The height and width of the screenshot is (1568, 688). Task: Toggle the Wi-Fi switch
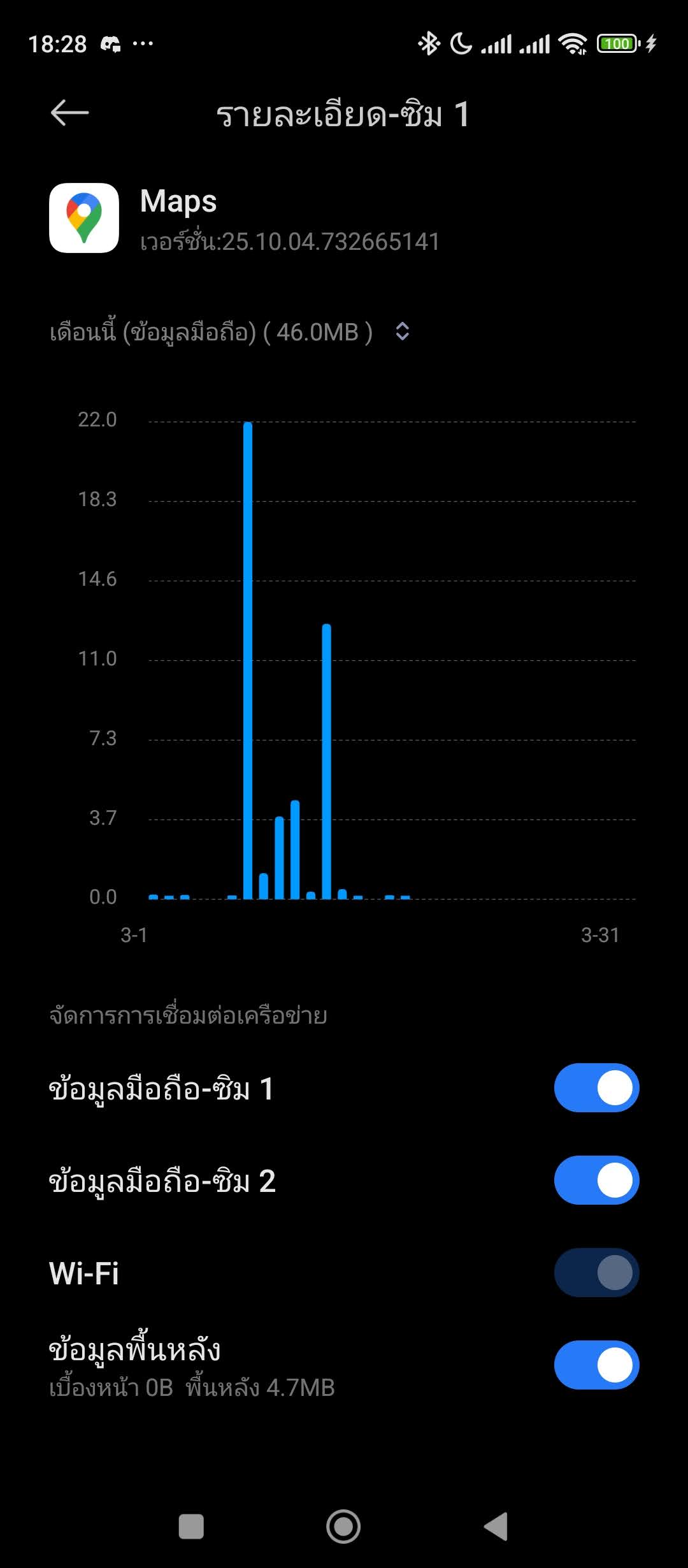pyautogui.click(x=596, y=1272)
